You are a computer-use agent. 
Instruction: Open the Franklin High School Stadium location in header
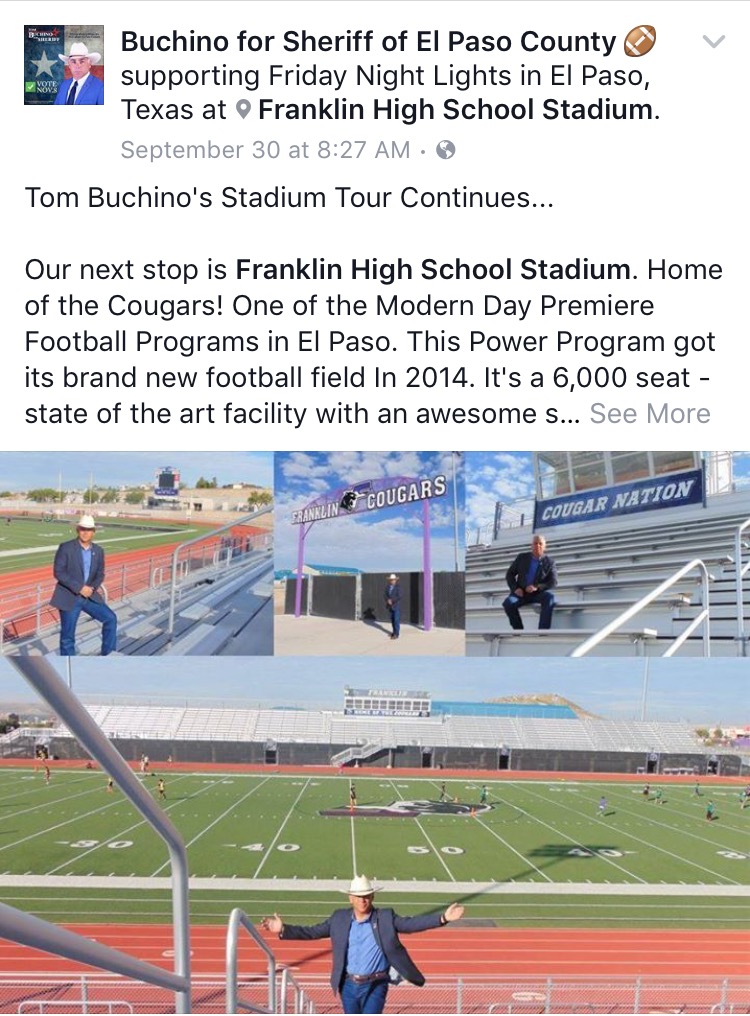(x=455, y=110)
